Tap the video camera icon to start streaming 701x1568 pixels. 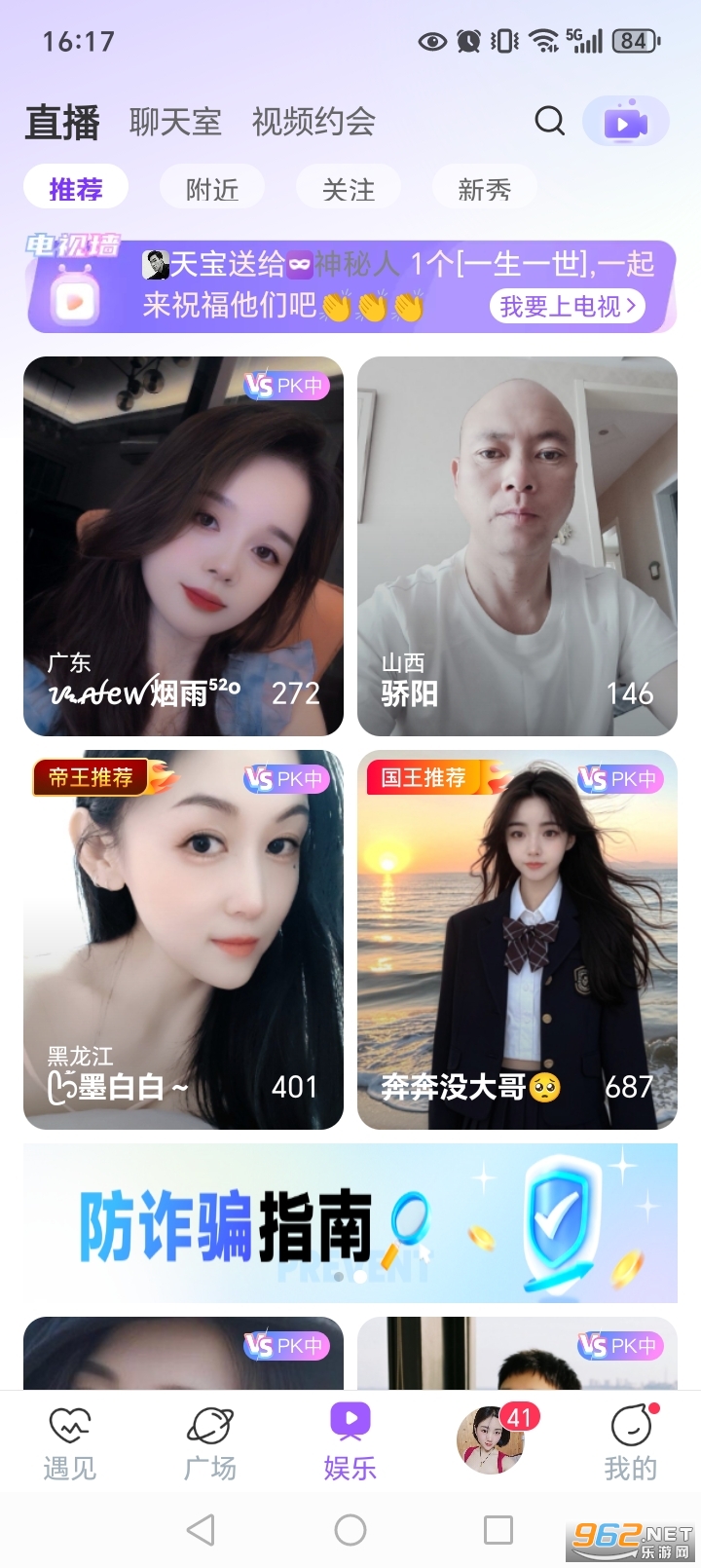(x=626, y=121)
